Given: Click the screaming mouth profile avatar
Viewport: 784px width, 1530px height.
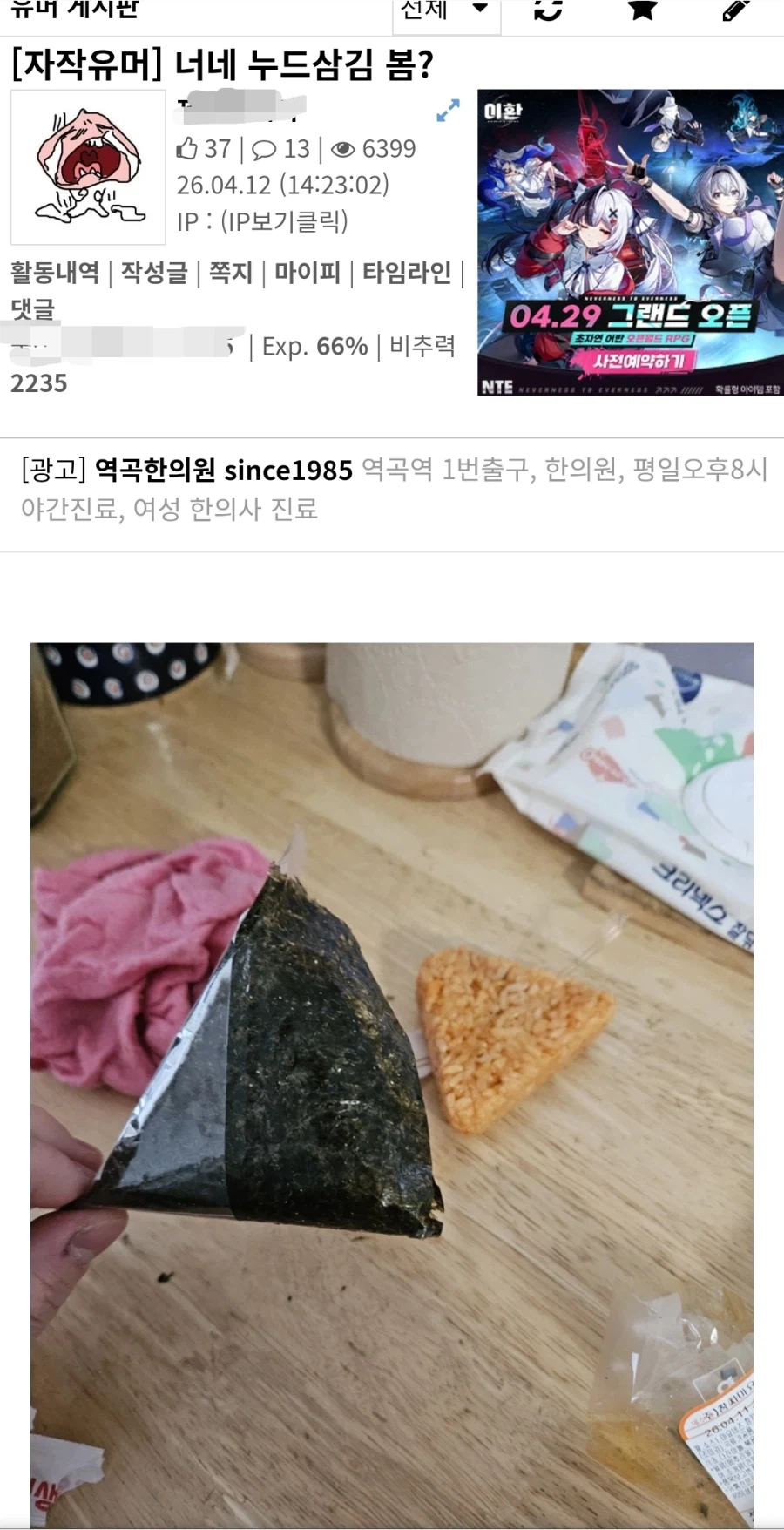Looking at the screenshot, I should pos(88,166).
